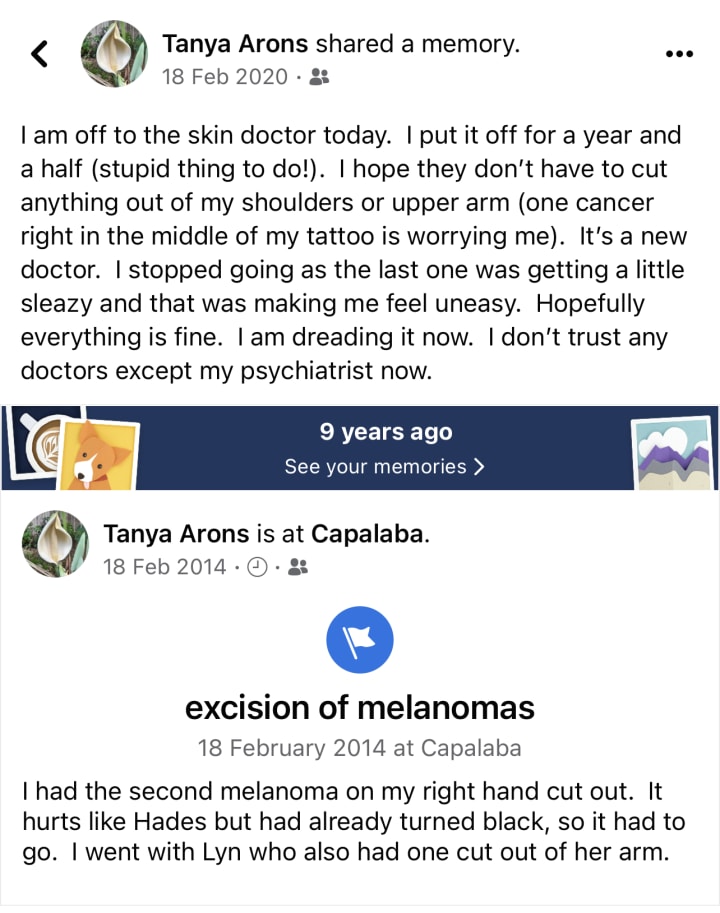Tap See your memories
Image resolution: width=720 pixels, height=913 pixels.
point(385,467)
